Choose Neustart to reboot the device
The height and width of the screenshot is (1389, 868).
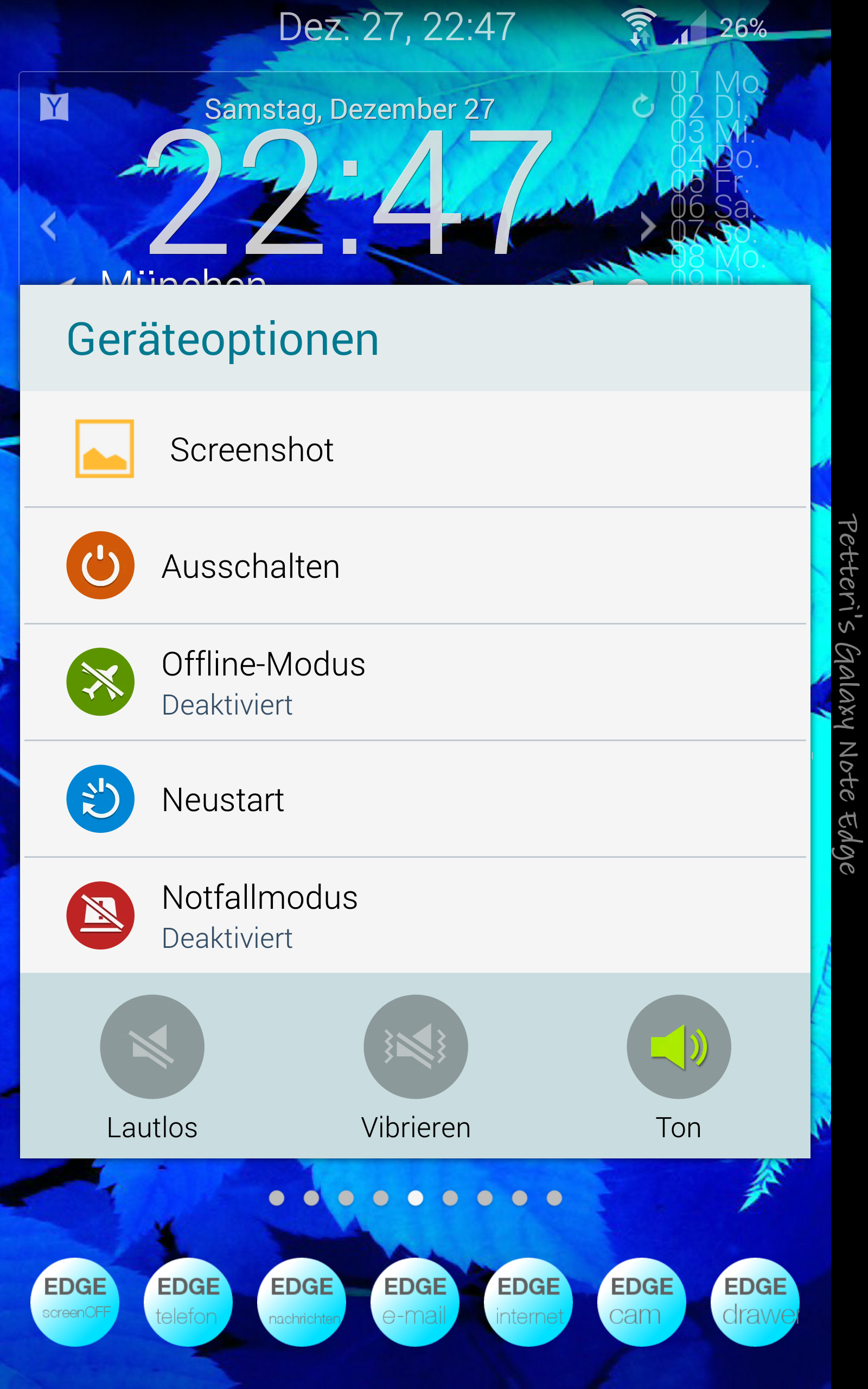click(x=415, y=799)
